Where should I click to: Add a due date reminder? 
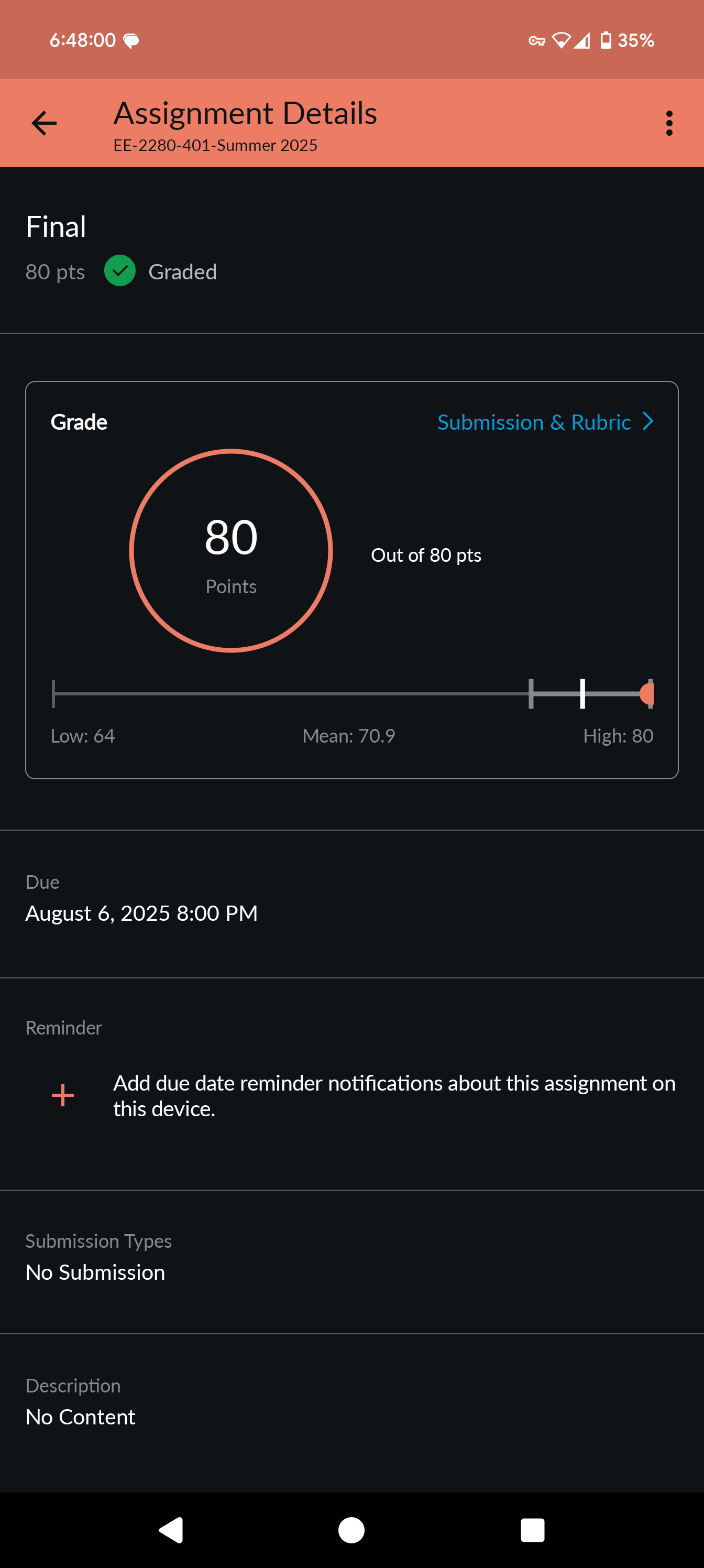(x=63, y=1096)
